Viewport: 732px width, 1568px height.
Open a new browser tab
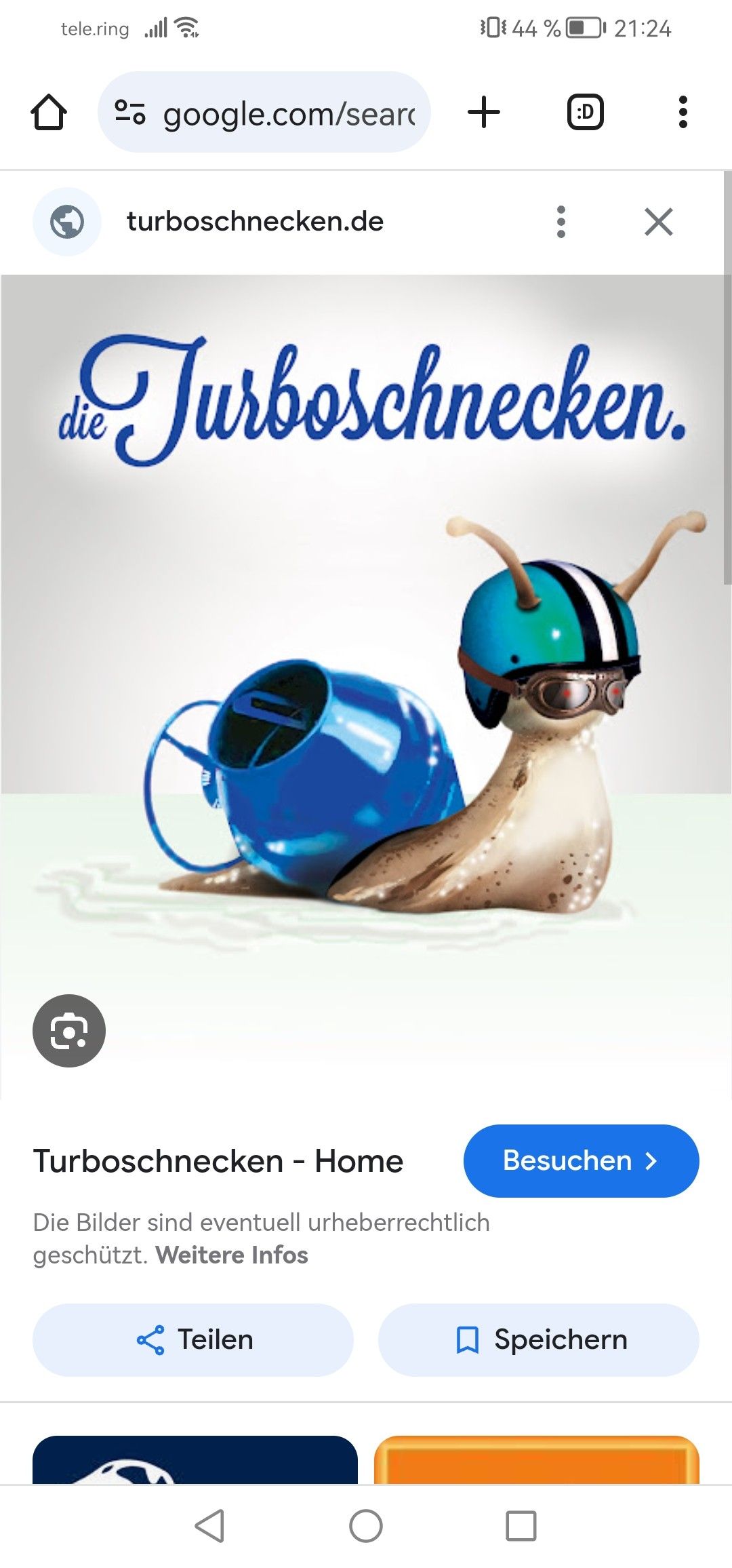point(484,112)
